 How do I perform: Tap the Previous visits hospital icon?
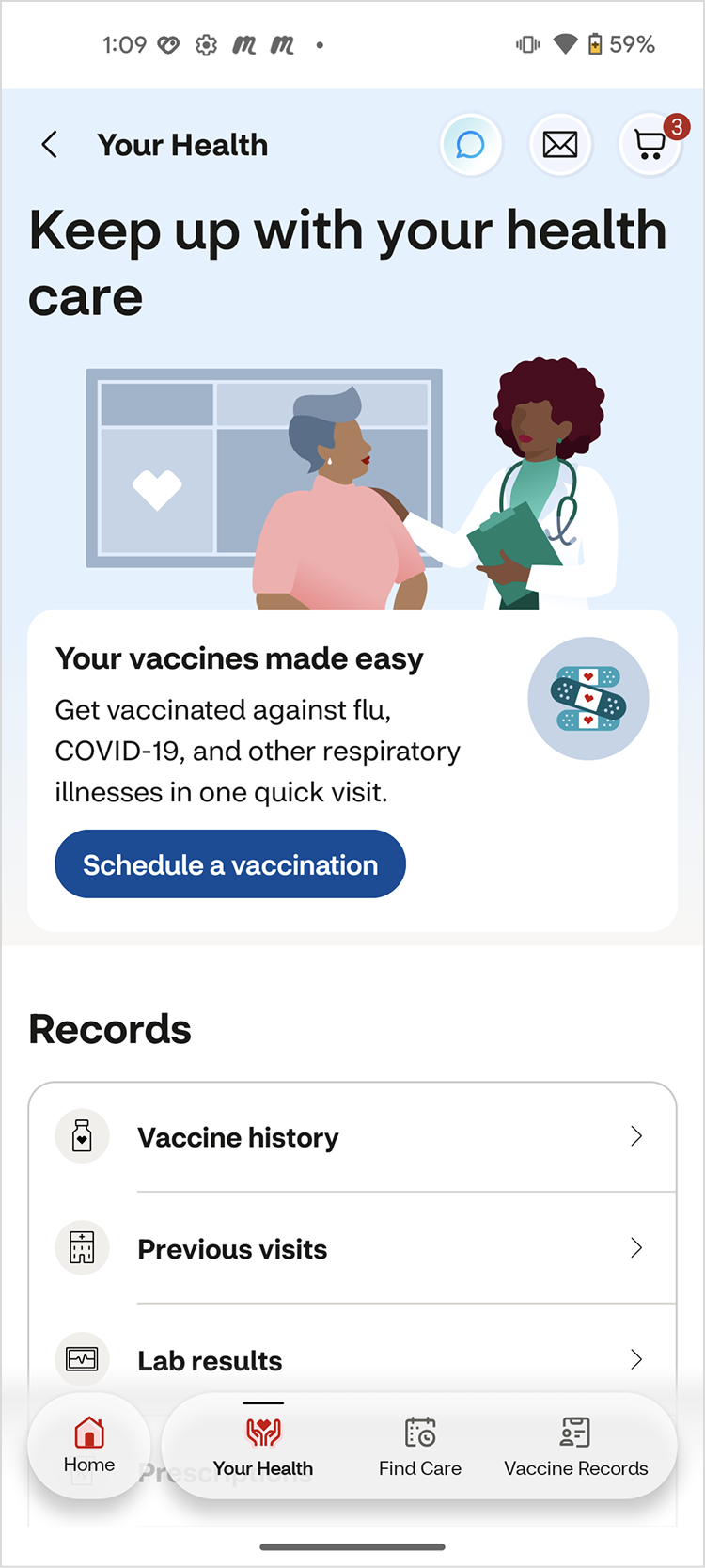click(x=83, y=1248)
